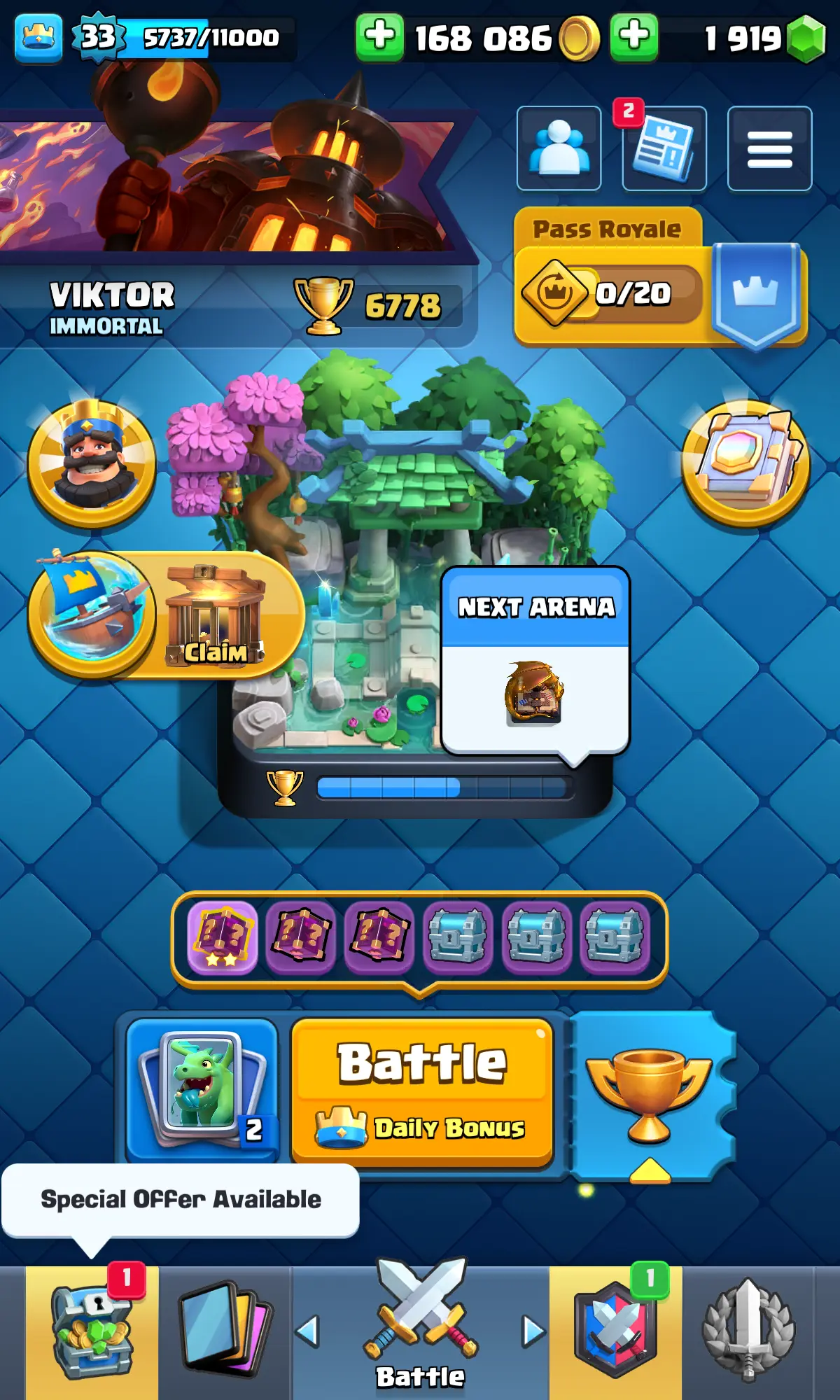
Task: View the Next Arena preview
Action: (535, 661)
